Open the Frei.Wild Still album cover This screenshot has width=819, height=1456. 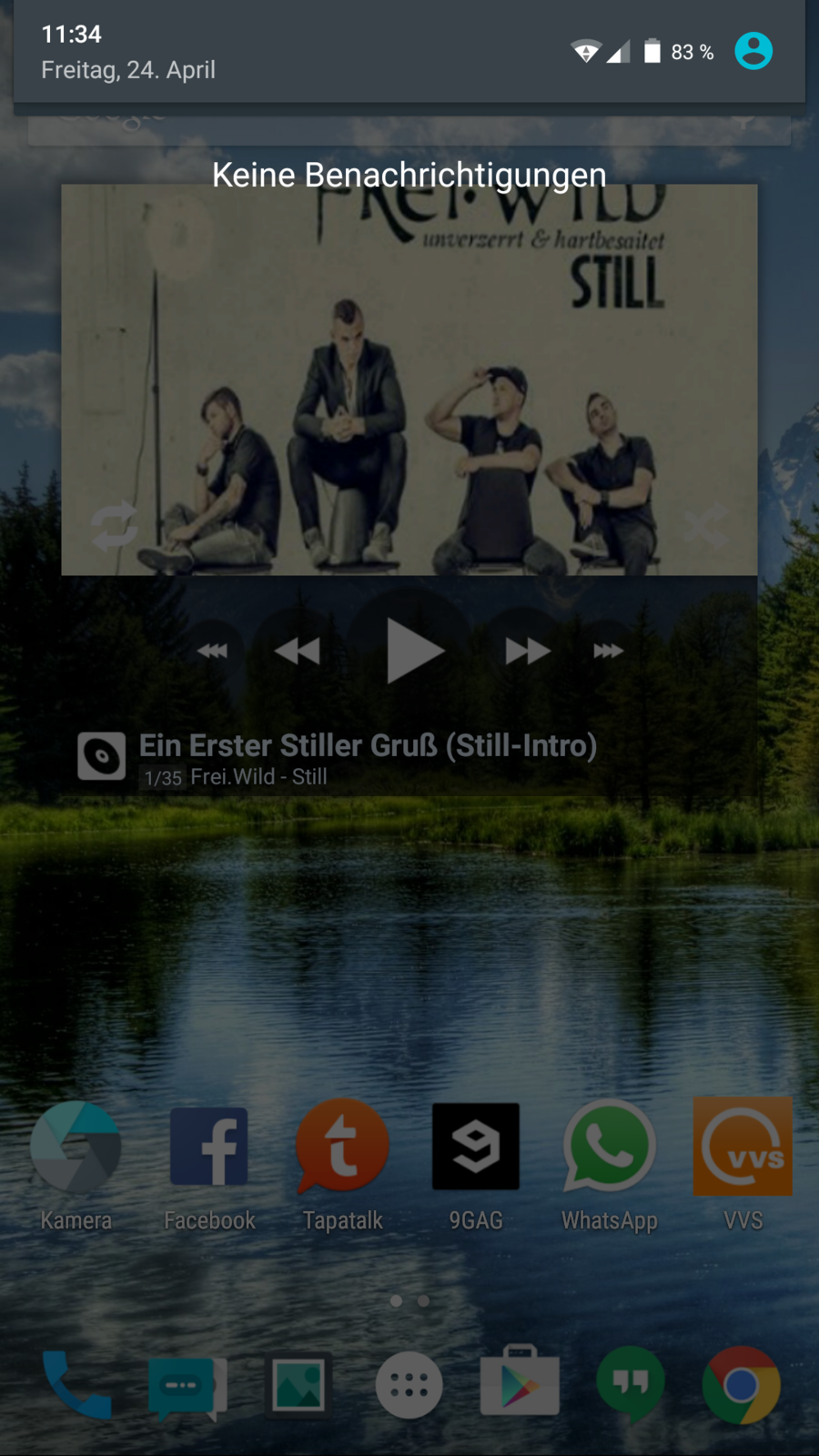click(409, 382)
